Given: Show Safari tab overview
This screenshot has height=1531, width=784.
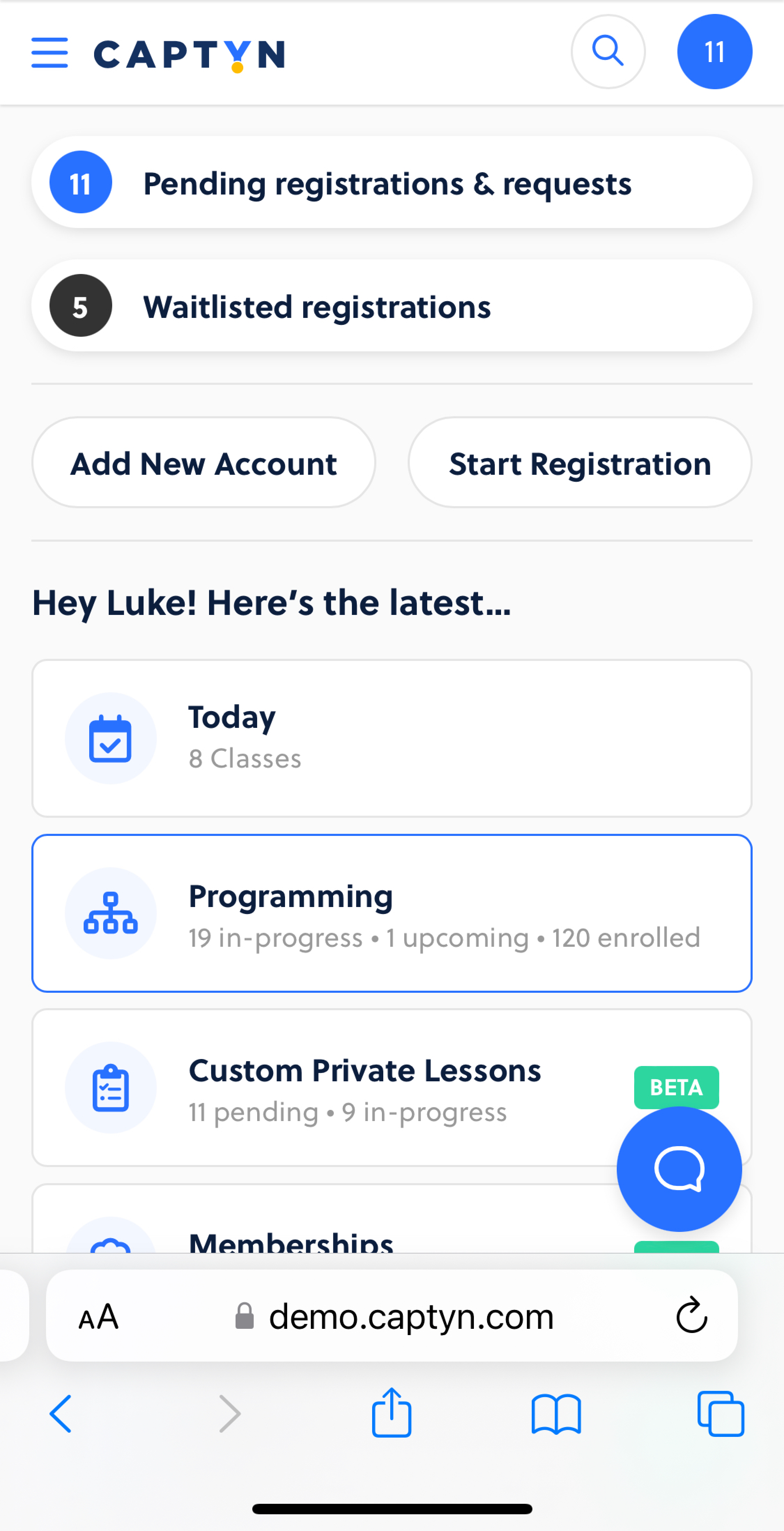Looking at the screenshot, I should point(721,1414).
